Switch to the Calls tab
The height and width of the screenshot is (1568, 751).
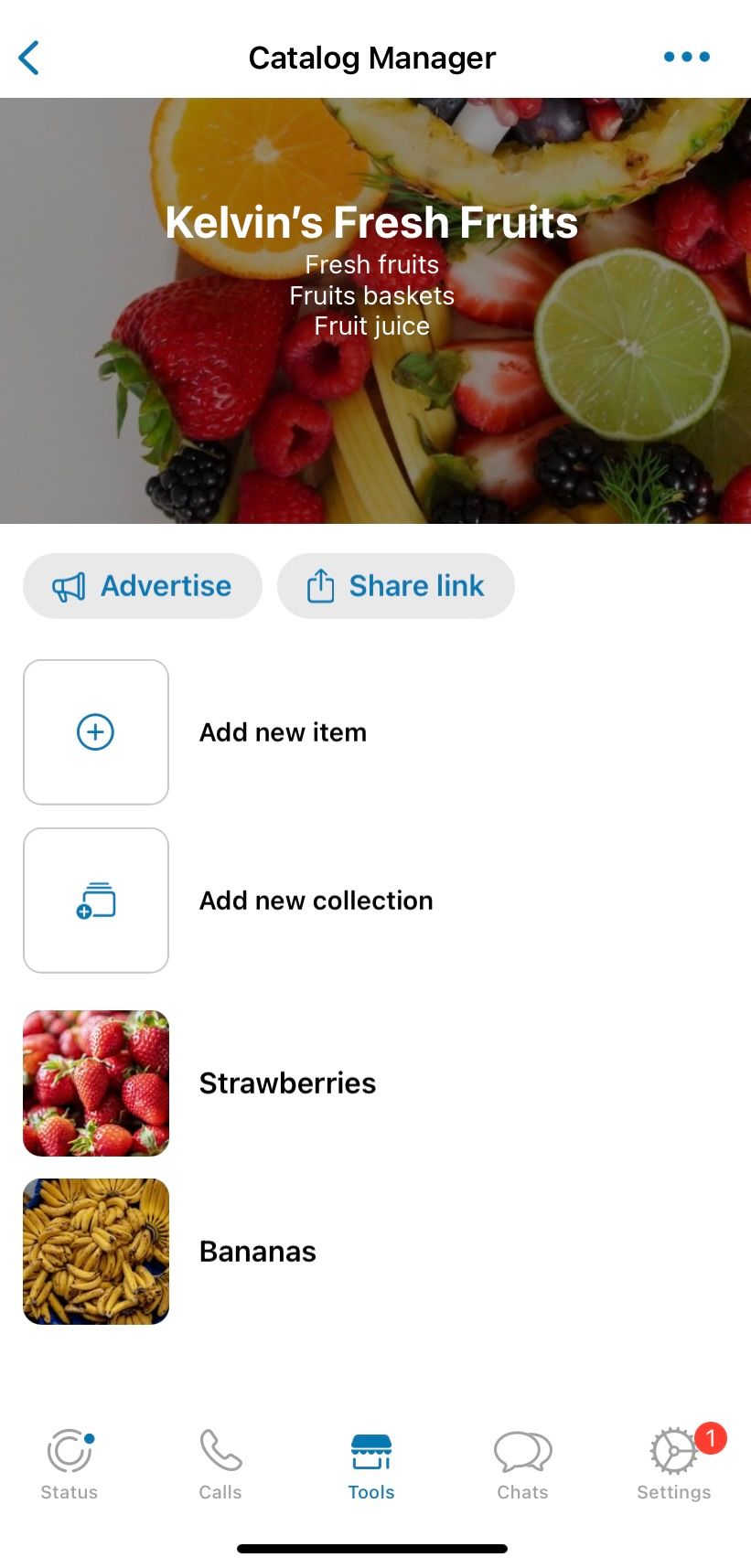(x=220, y=1465)
